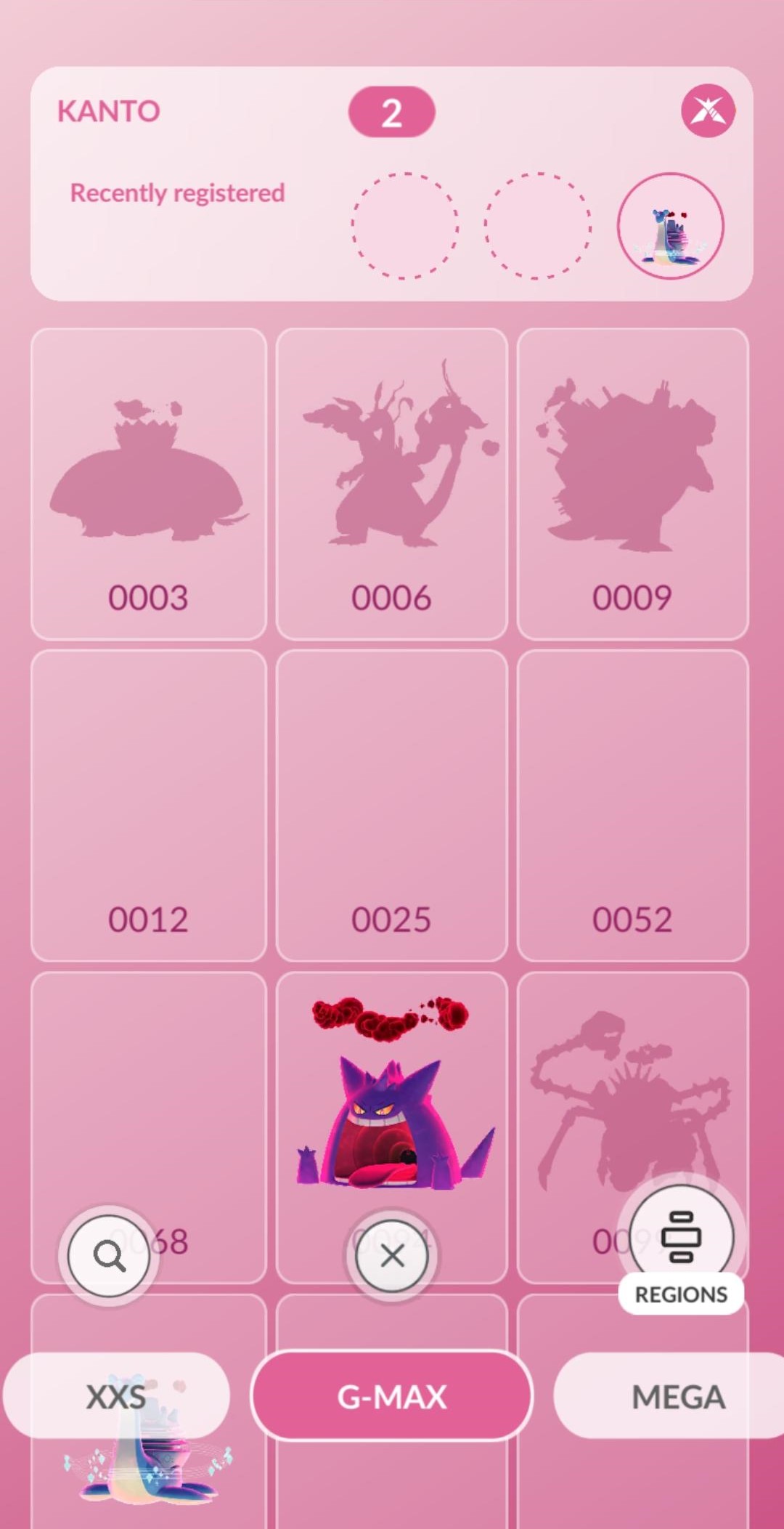
Task: Open the search magnifier button
Action: pos(109,1256)
